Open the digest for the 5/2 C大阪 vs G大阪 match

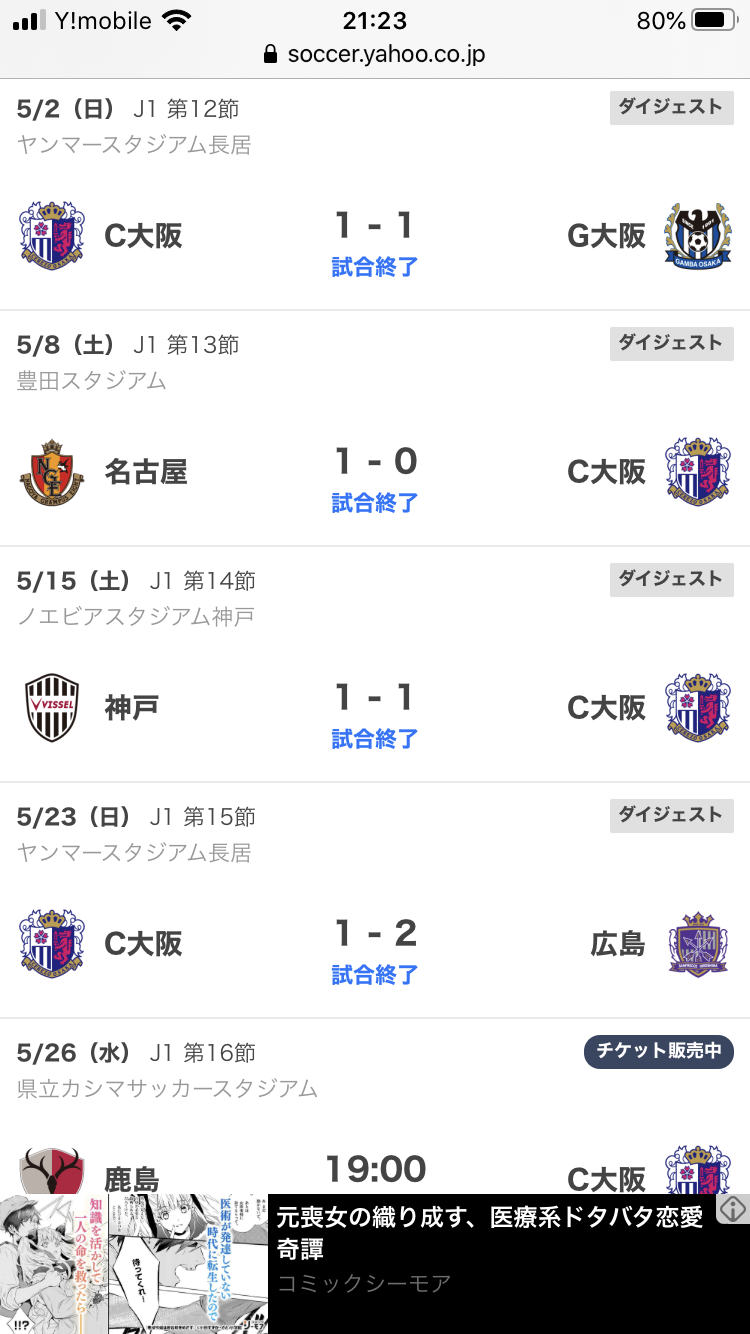click(671, 108)
